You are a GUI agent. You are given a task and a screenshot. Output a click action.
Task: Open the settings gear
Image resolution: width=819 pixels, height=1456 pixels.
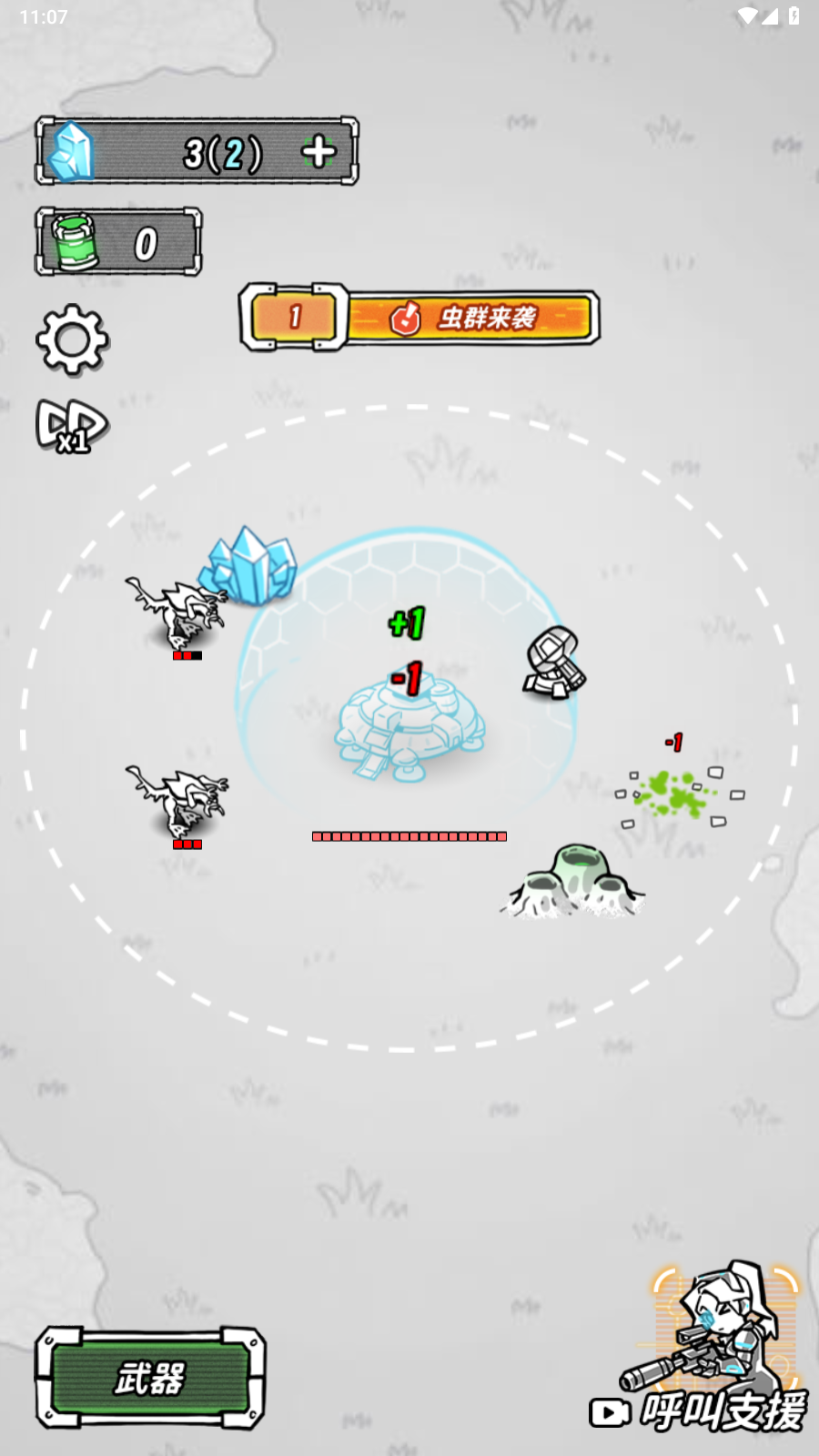coord(72,339)
